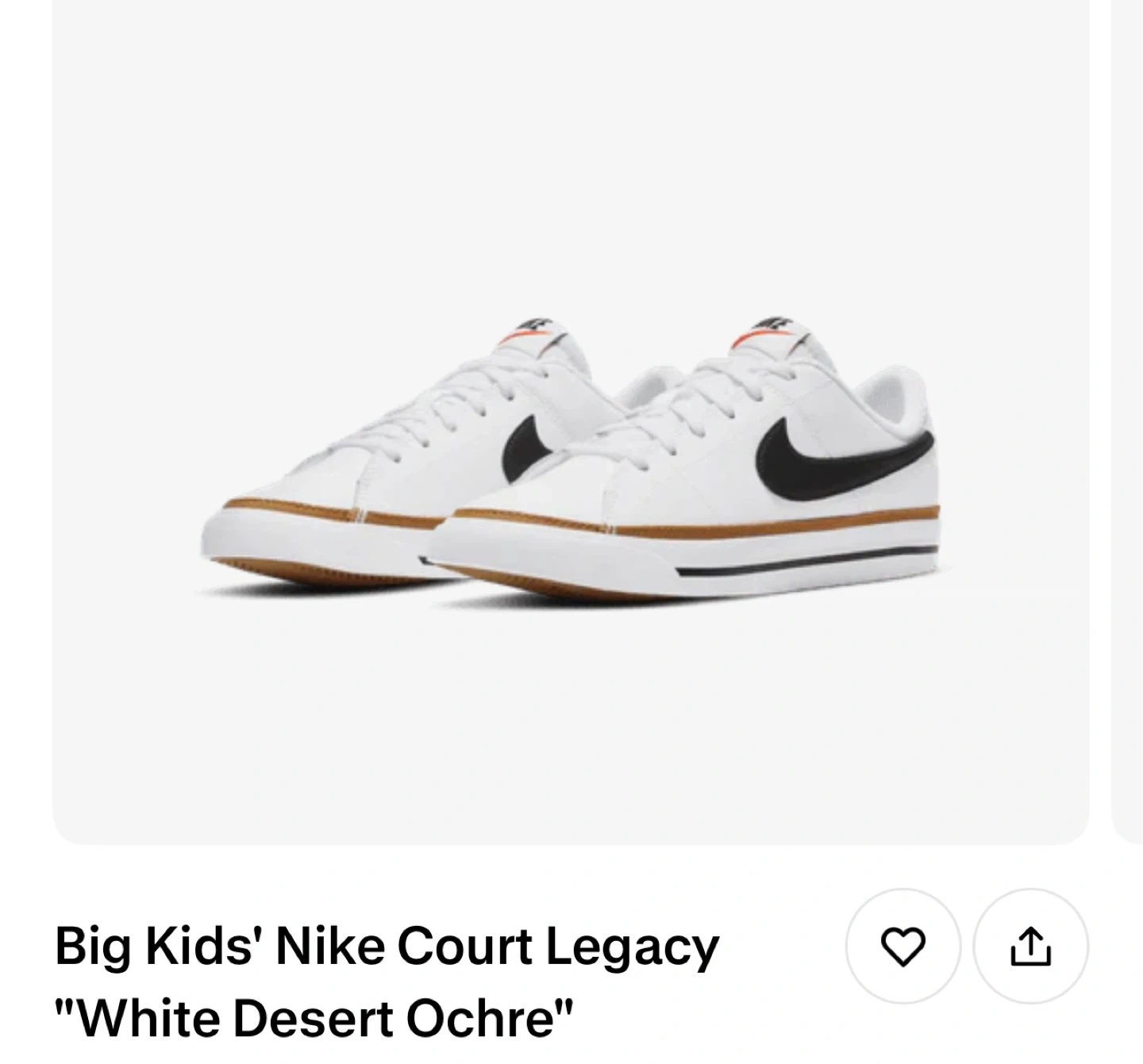Favorite the Nike Court Legacy shoes
The height and width of the screenshot is (1064, 1143).
903,946
